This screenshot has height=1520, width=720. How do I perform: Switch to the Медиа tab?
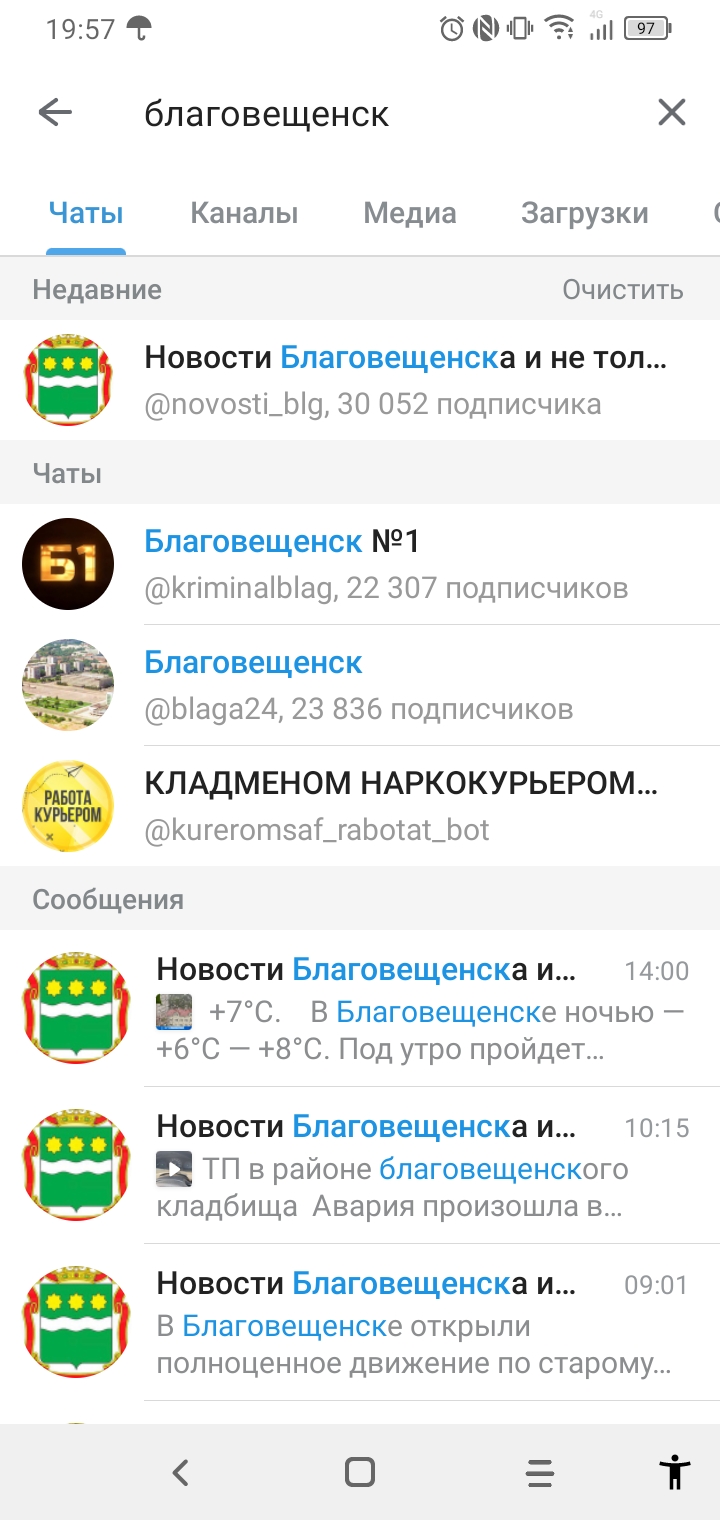(x=409, y=213)
